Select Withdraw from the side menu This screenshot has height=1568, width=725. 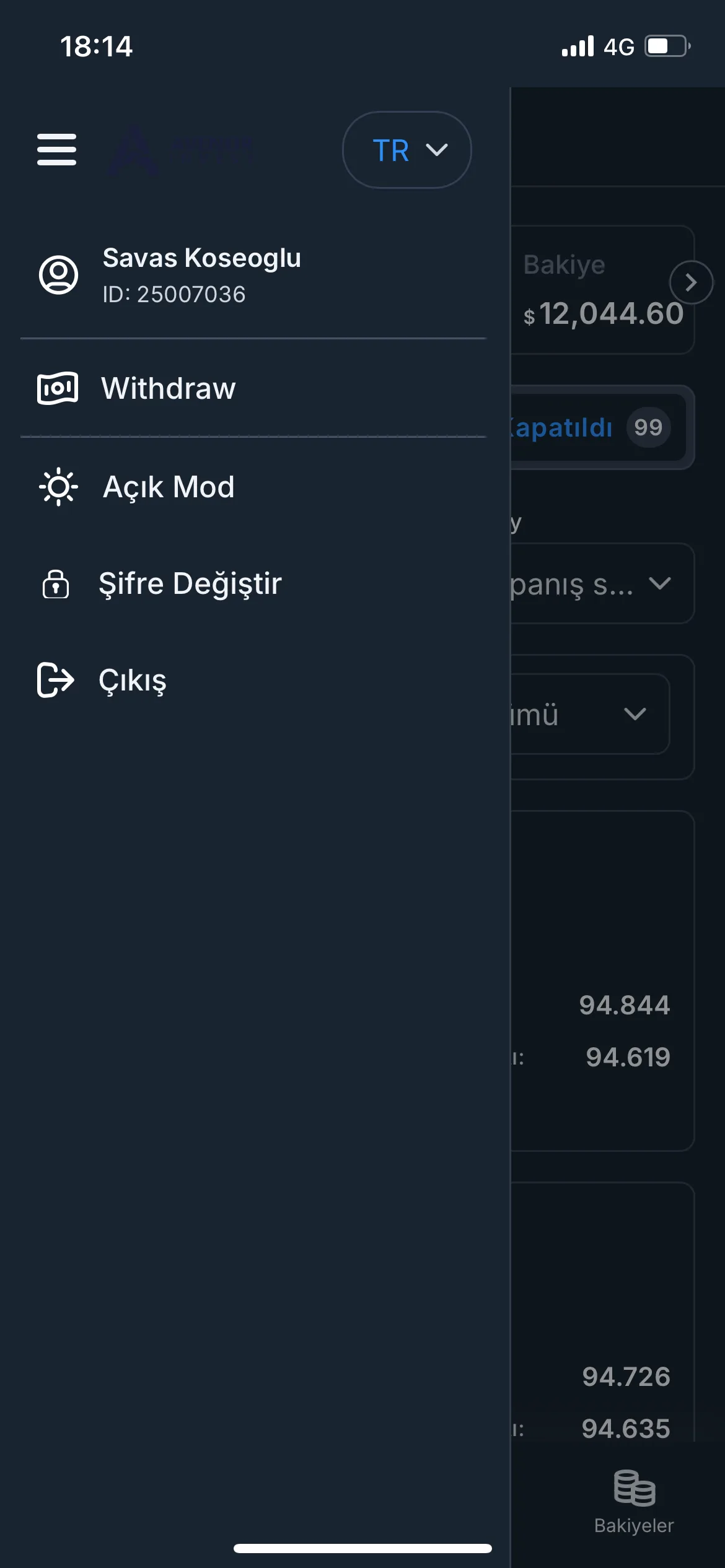[x=169, y=388]
